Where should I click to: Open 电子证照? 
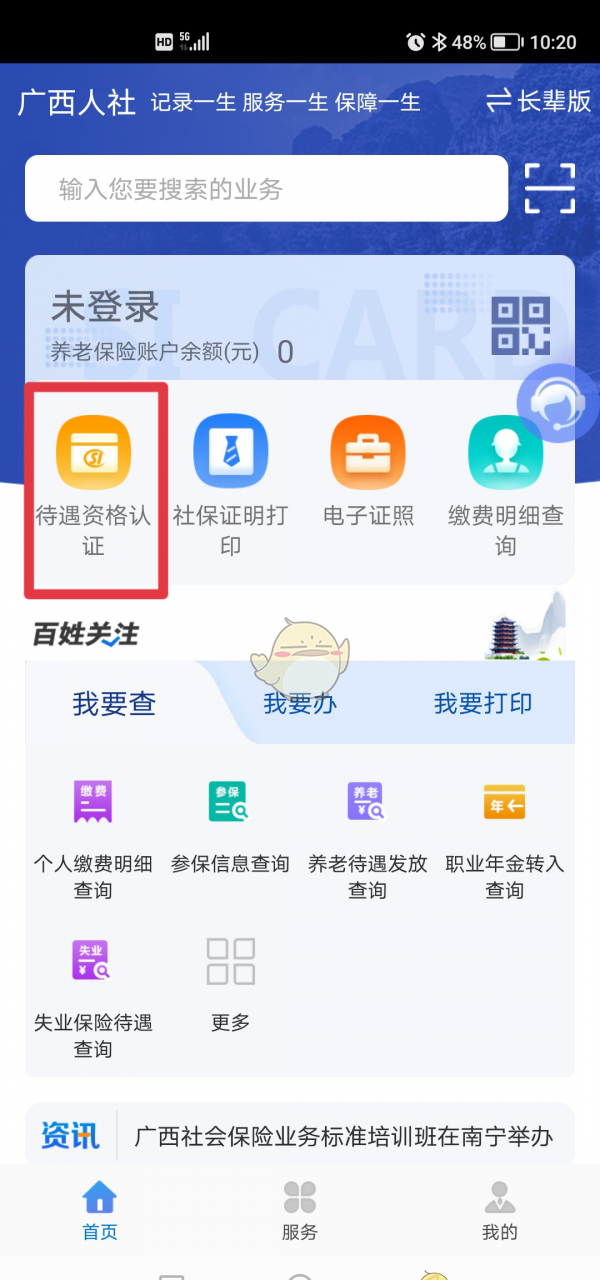(368, 485)
